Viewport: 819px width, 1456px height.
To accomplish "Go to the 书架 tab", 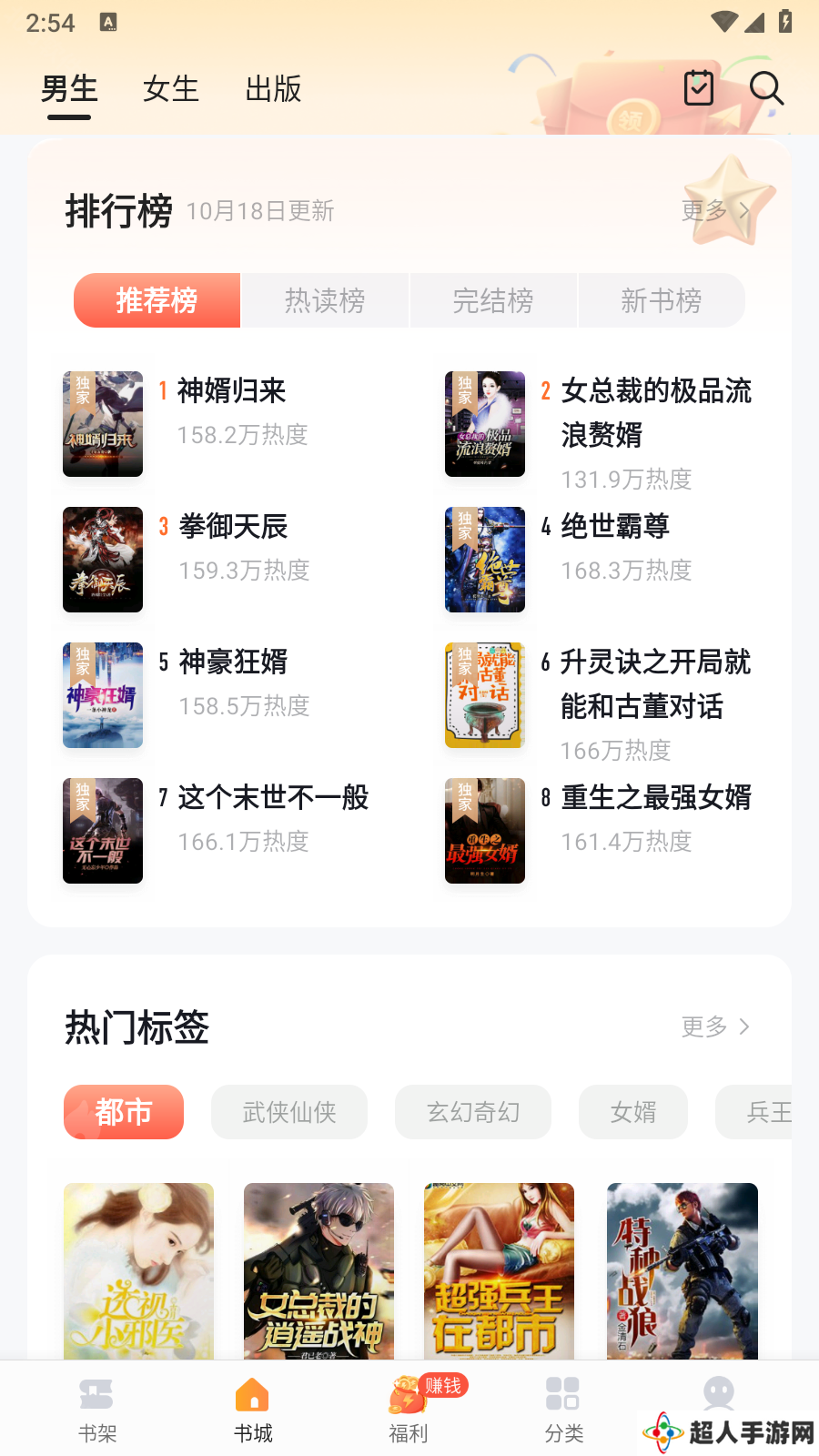I will click(x=97, y=1410).
